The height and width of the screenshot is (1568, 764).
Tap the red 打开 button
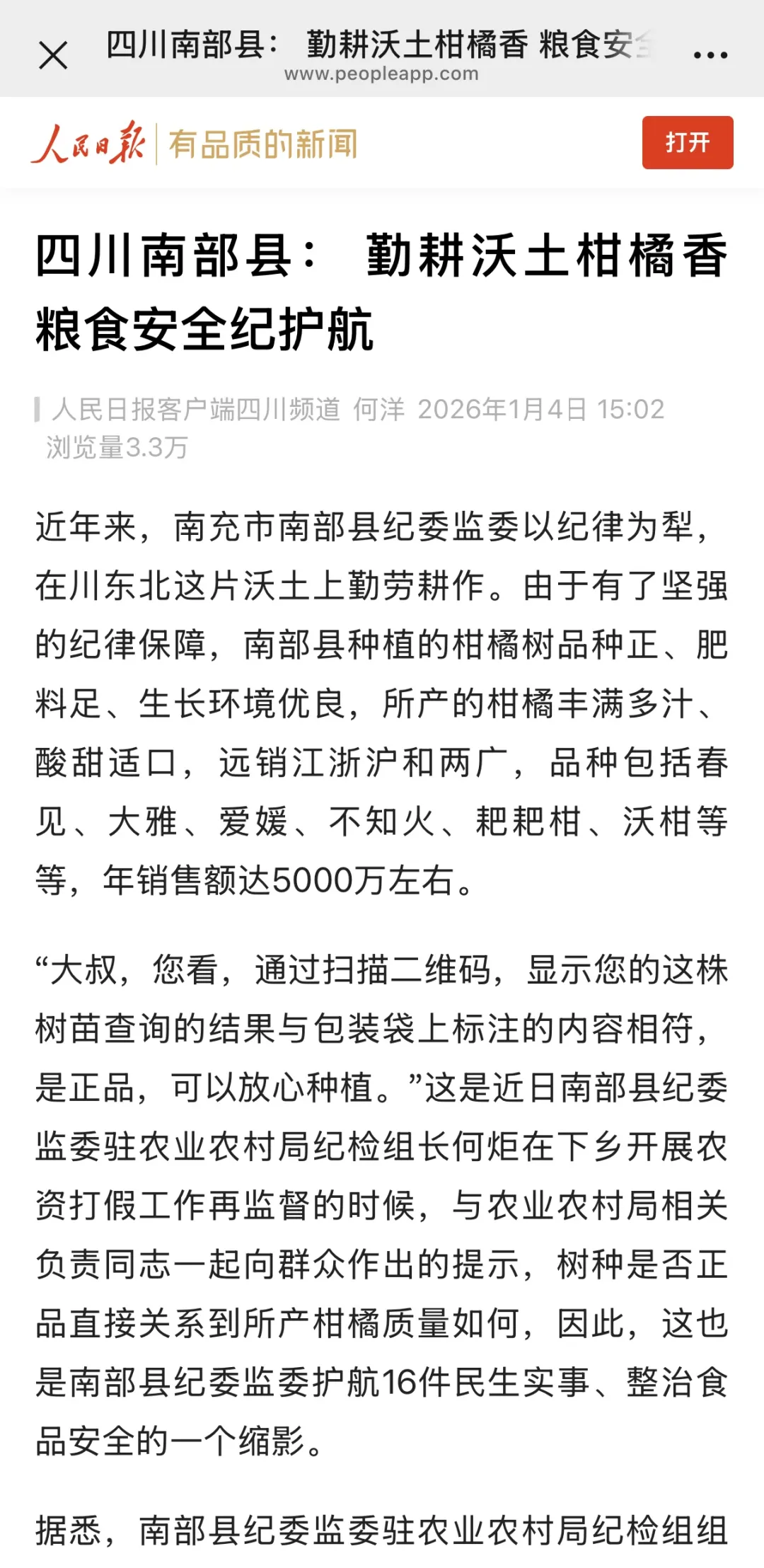[687, 142]
